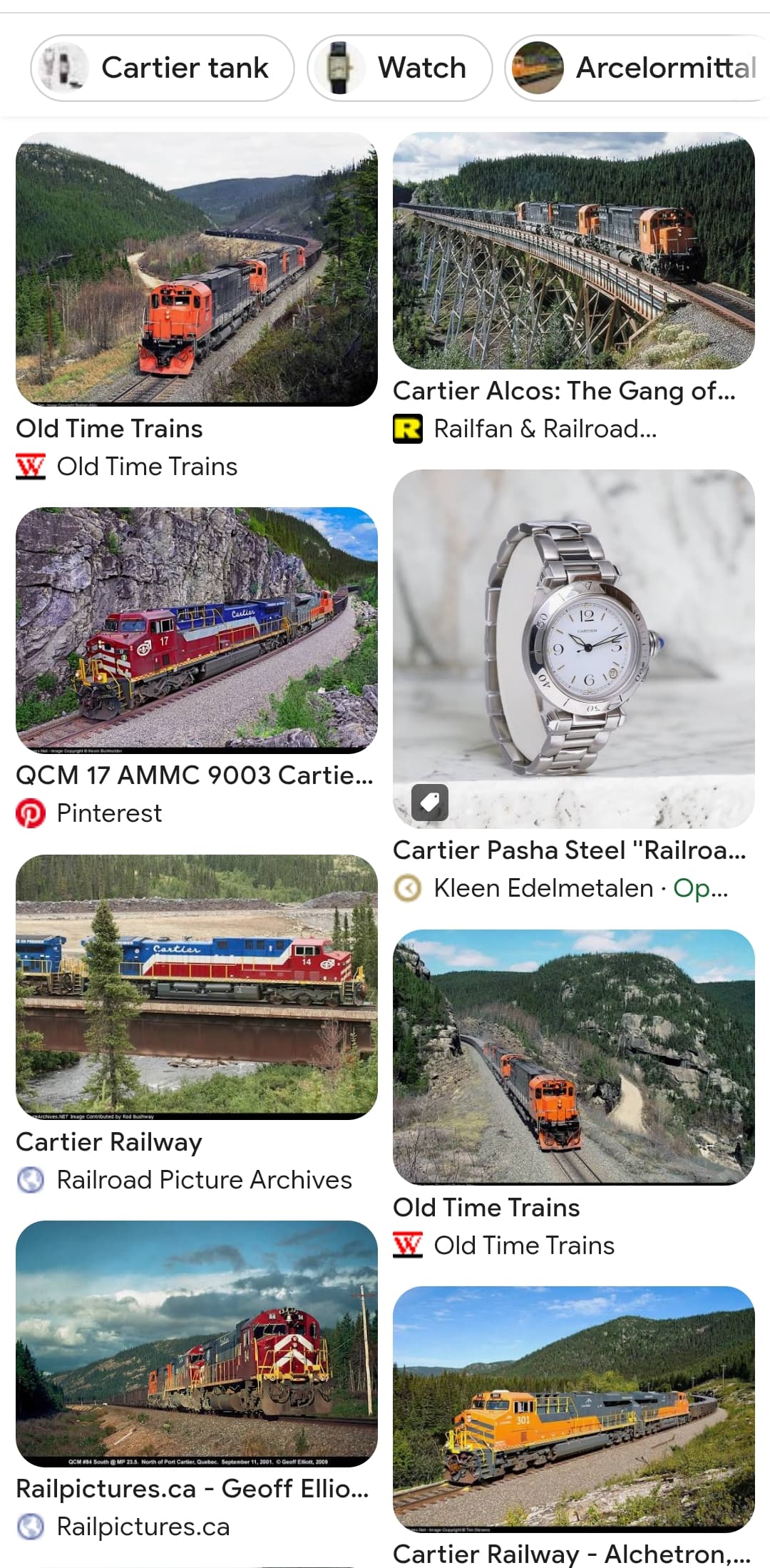The image size is (770, 1568).
Task: Select the Cartier tank suggestion chip
Action: [x=162, y=68]
